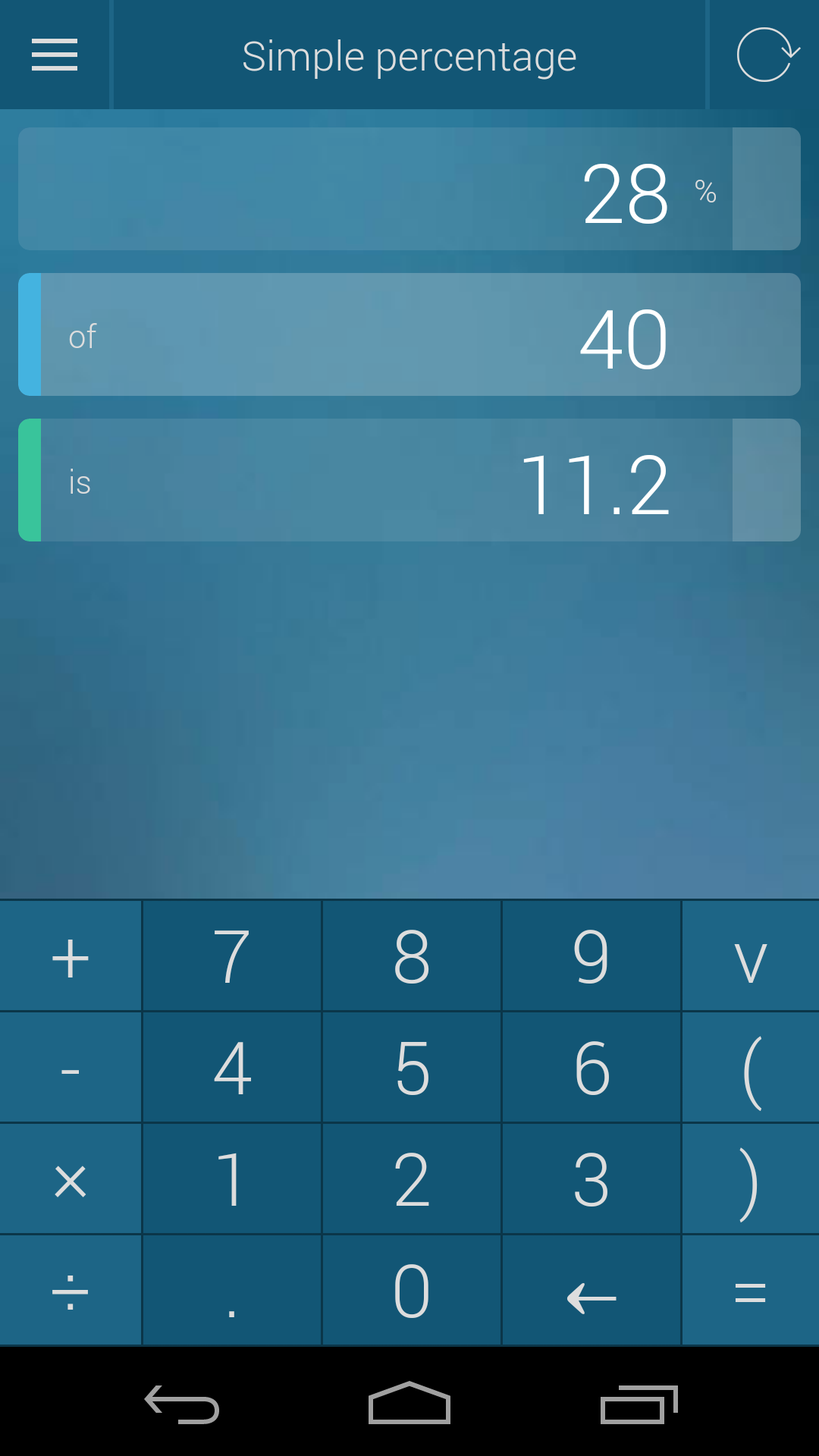Open the hamburger menu
This screenshot has width=819, height=1456.
(x=55, y=55)
